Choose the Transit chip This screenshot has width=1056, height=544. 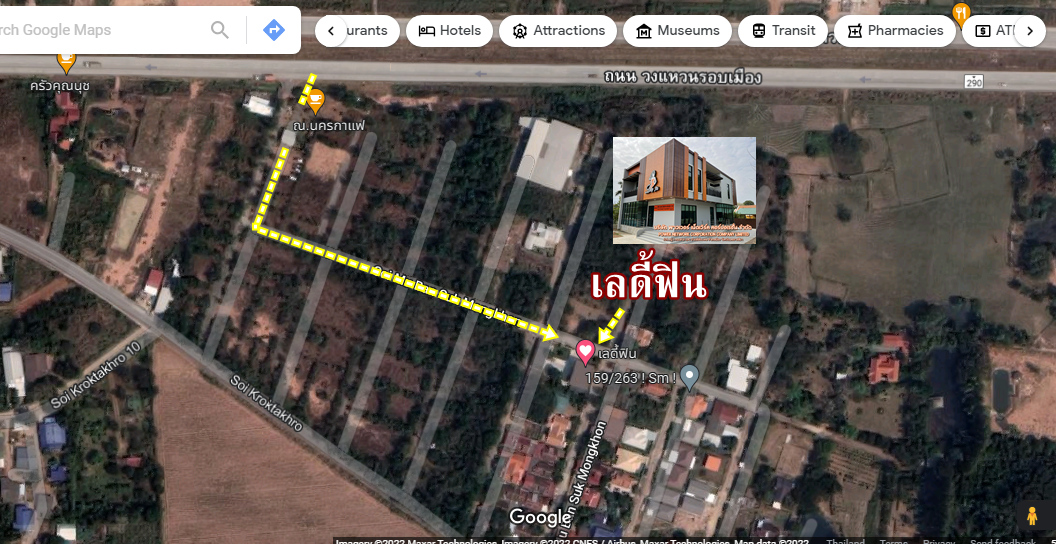(x=783, y=30)
